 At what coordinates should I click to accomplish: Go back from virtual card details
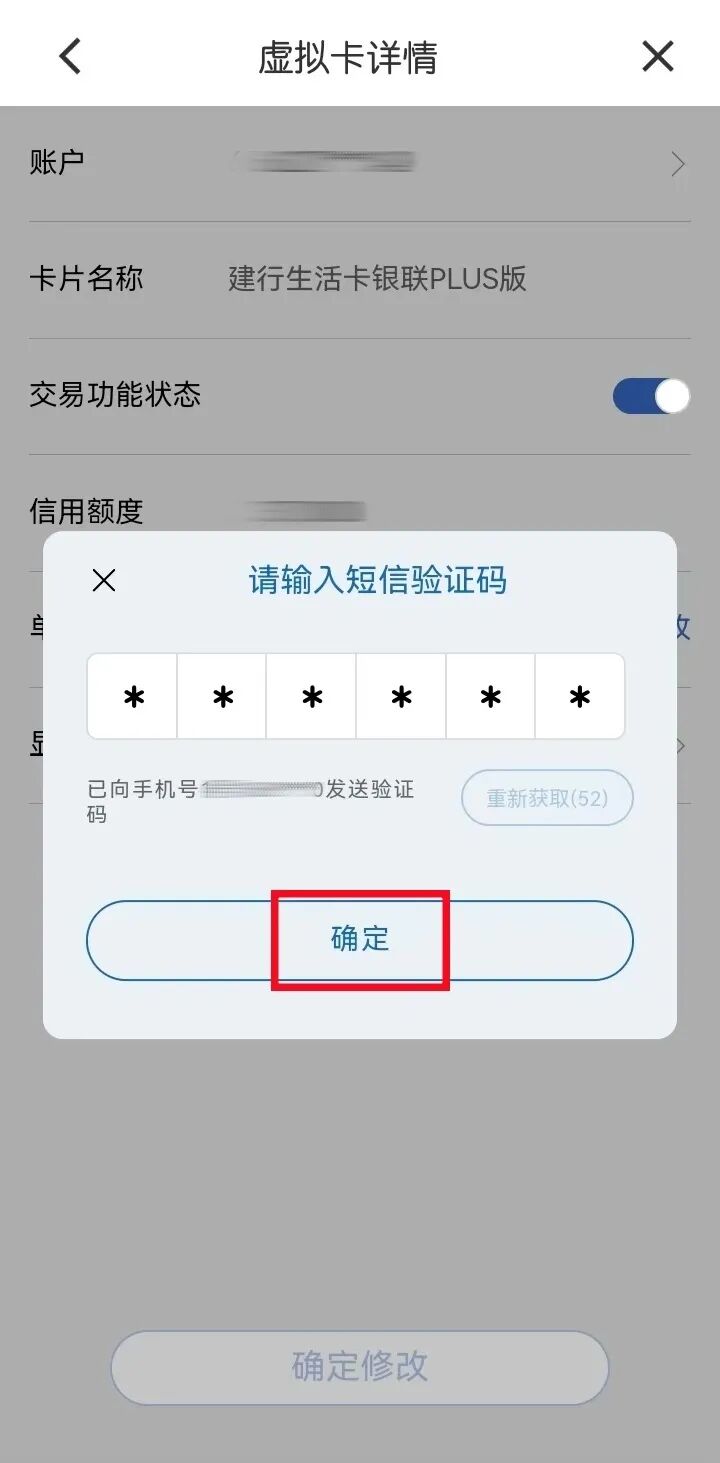pos(70,56)
